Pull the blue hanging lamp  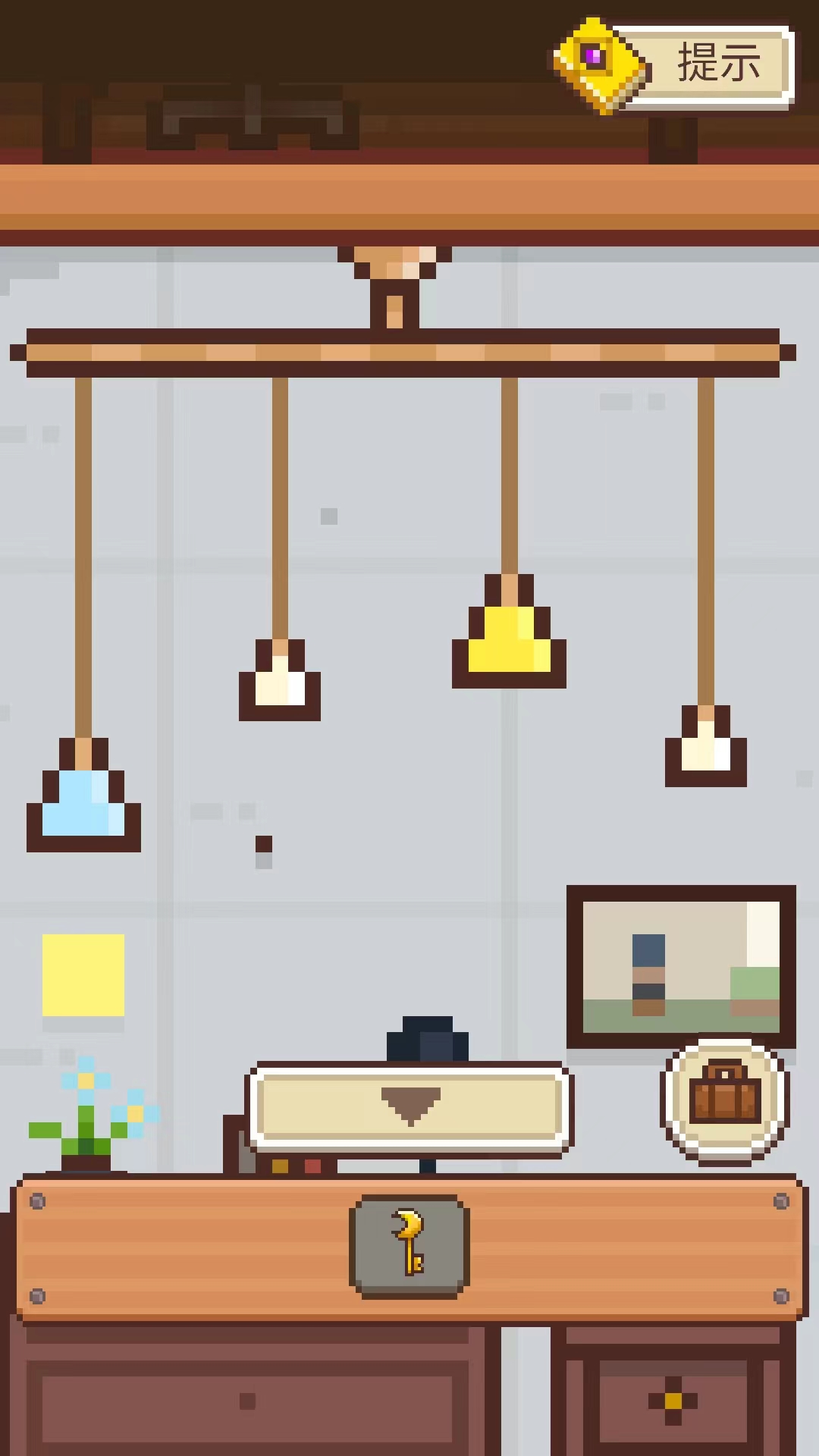click(83, 804)
